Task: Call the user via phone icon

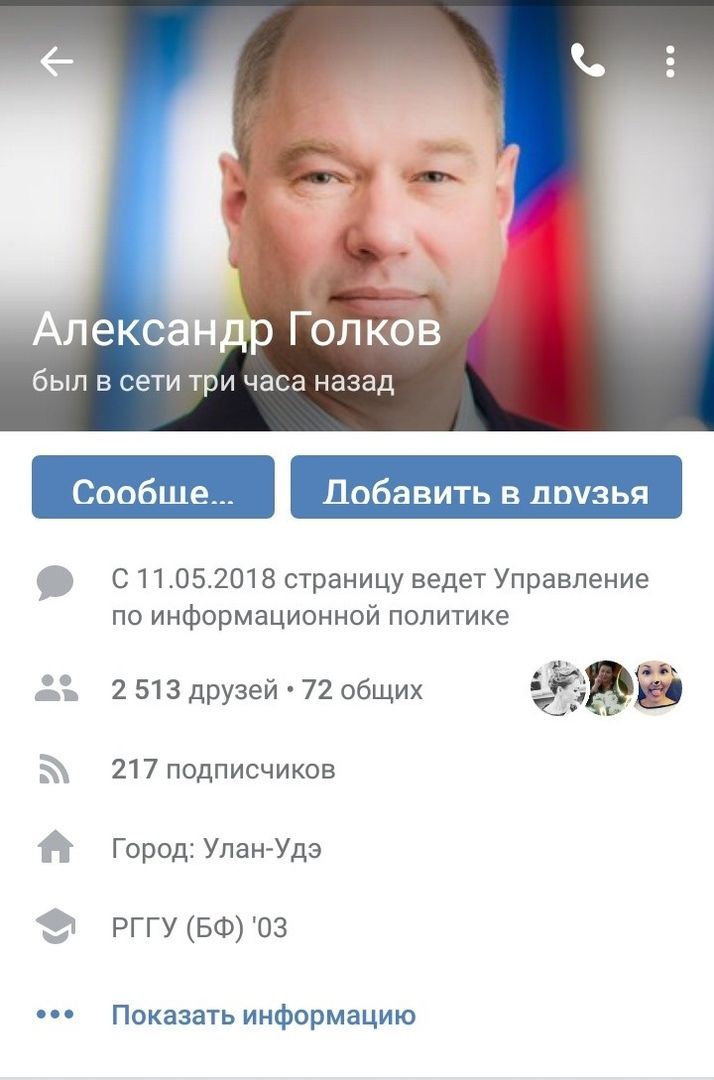Action: pyautogui.click(x=588, y=62)
